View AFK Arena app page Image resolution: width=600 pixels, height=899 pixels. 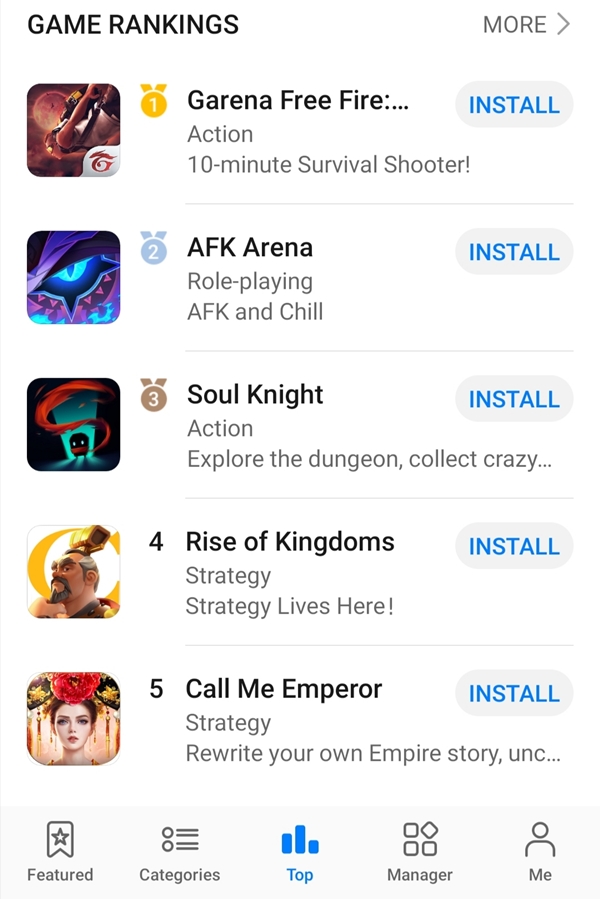(250, 248)
